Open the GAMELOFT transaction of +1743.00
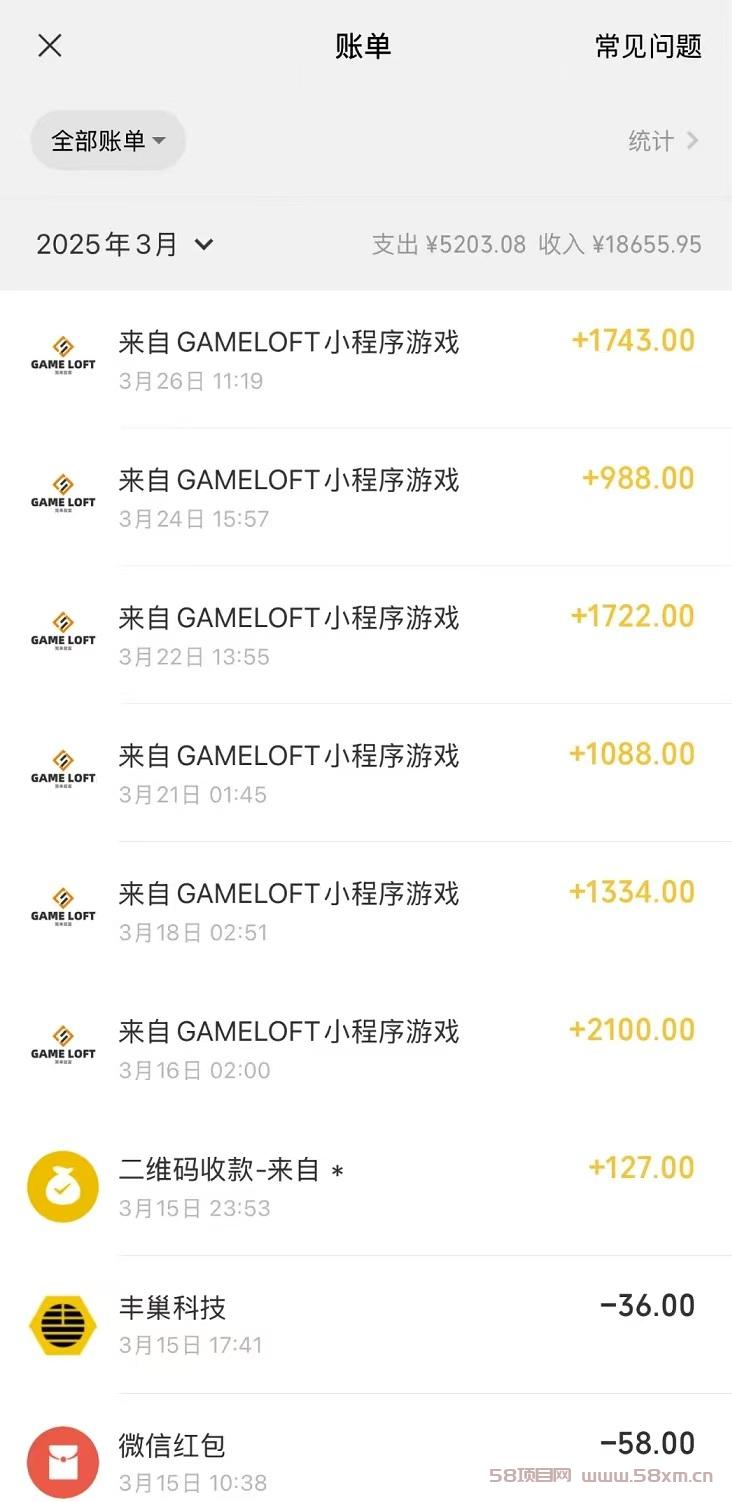The width and height of the screenshot is (732, 1502). [366, 360]
